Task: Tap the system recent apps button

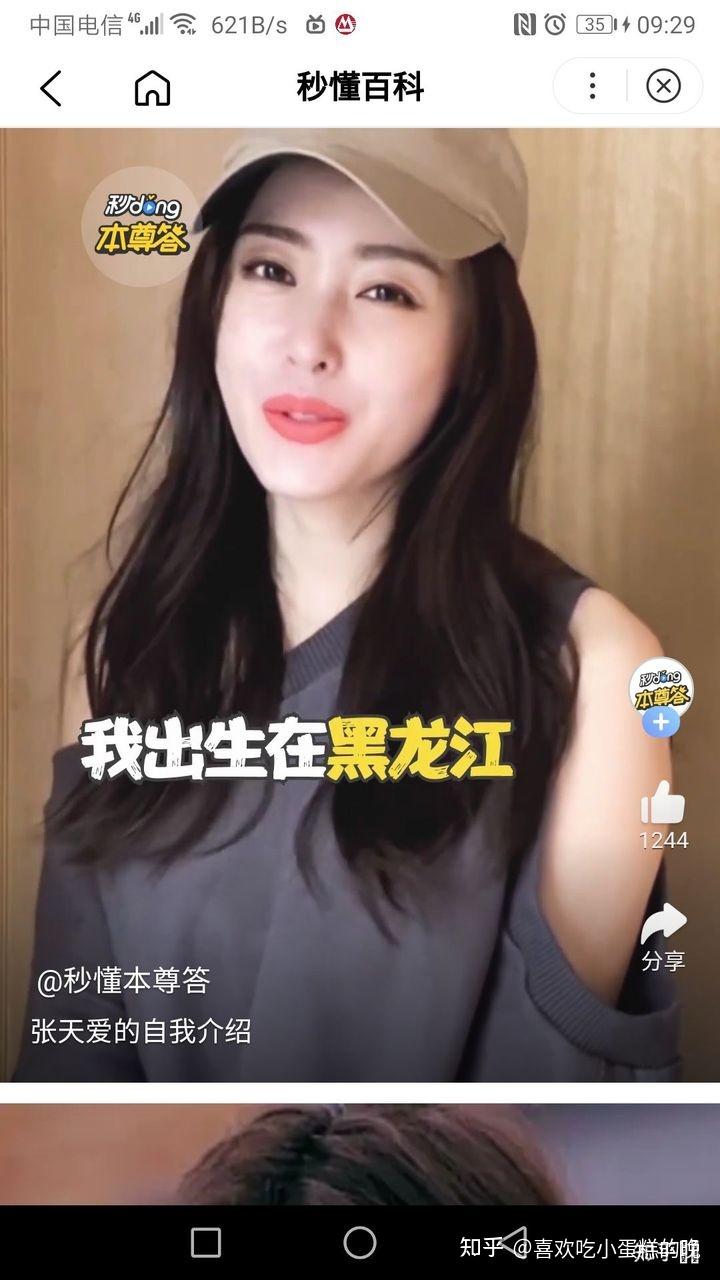Action: 206,1243
